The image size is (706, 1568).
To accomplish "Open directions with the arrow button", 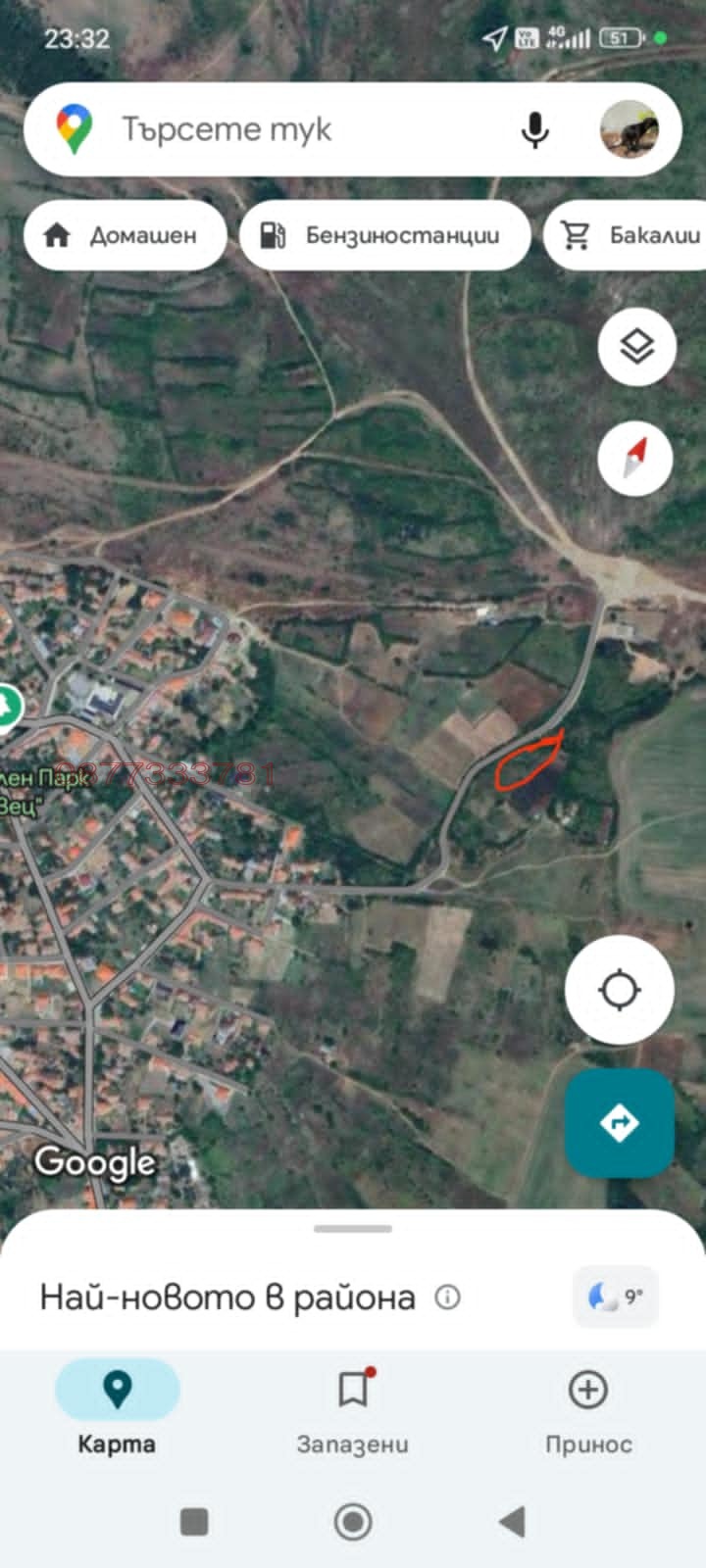I will click(x=619, y=1122).
